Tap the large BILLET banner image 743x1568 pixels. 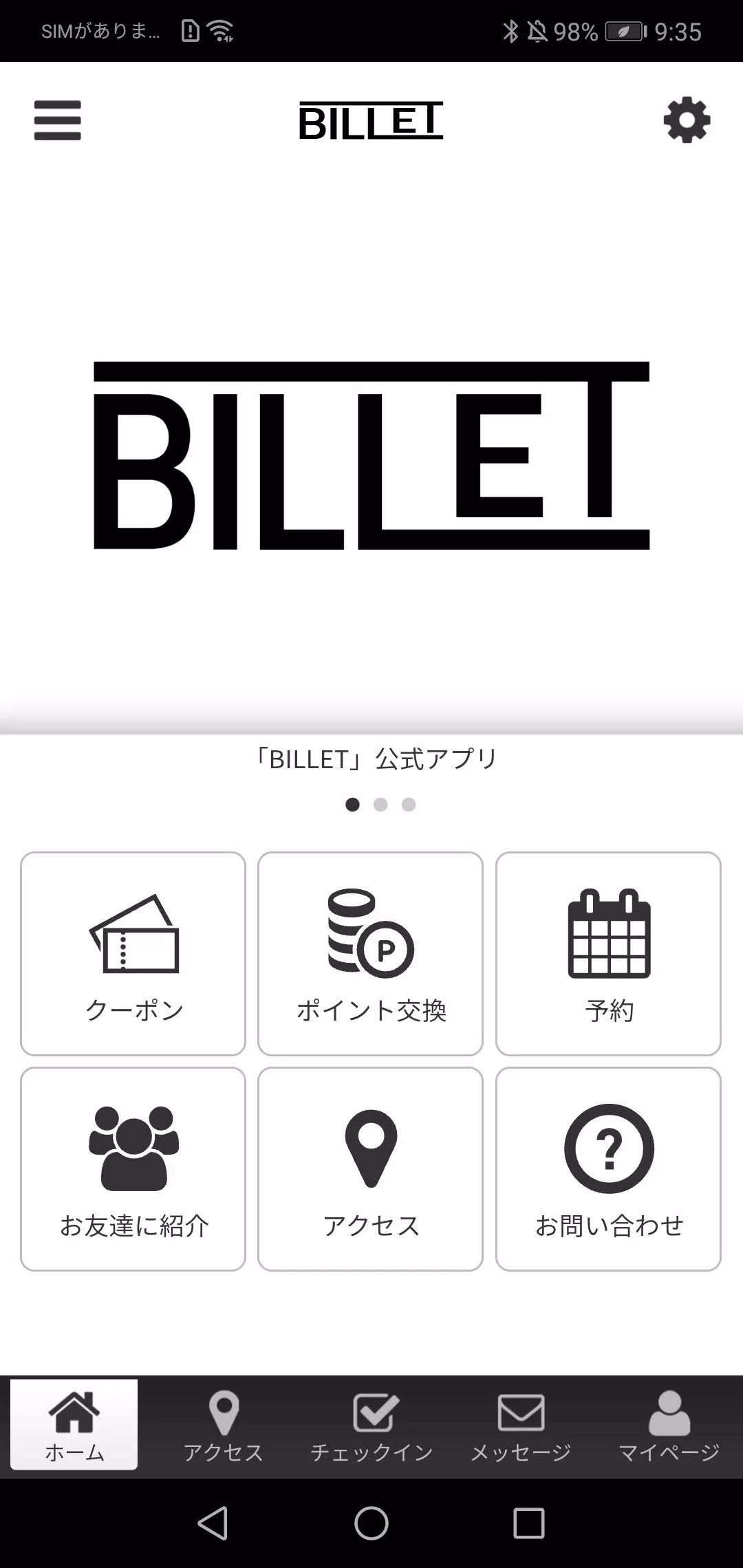371,454
